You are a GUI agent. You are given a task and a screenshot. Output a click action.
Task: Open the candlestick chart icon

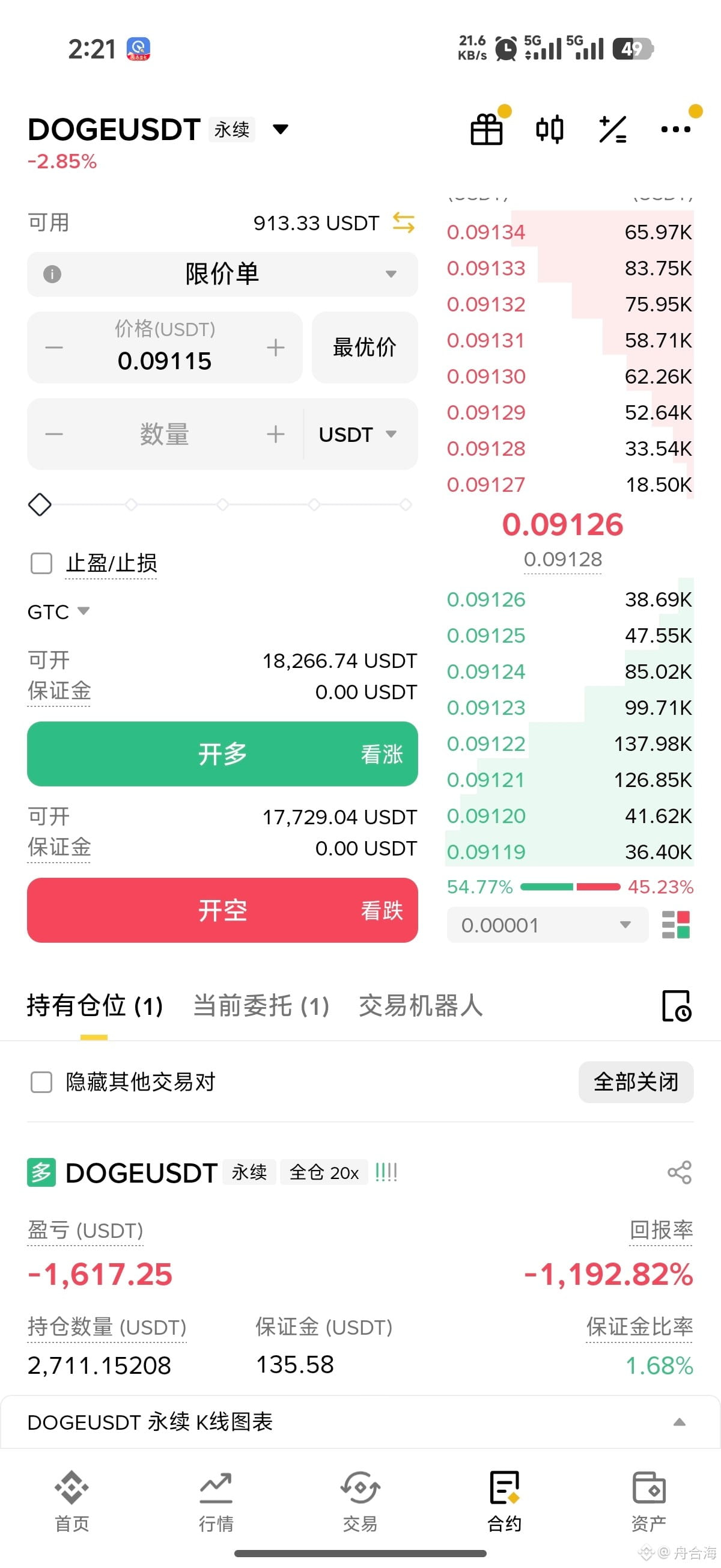coord(549,129)
